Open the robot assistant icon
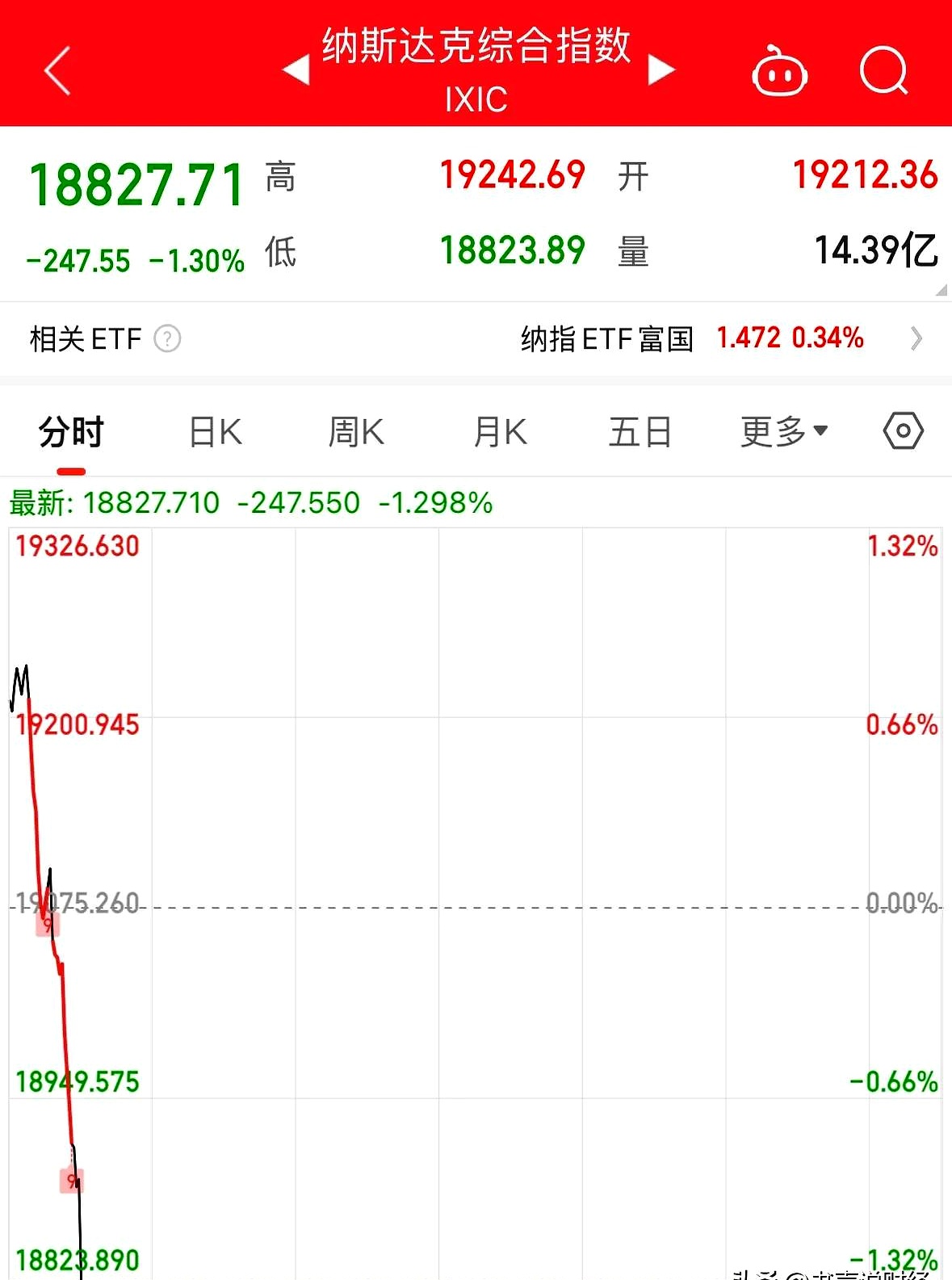 click(779, 72)
